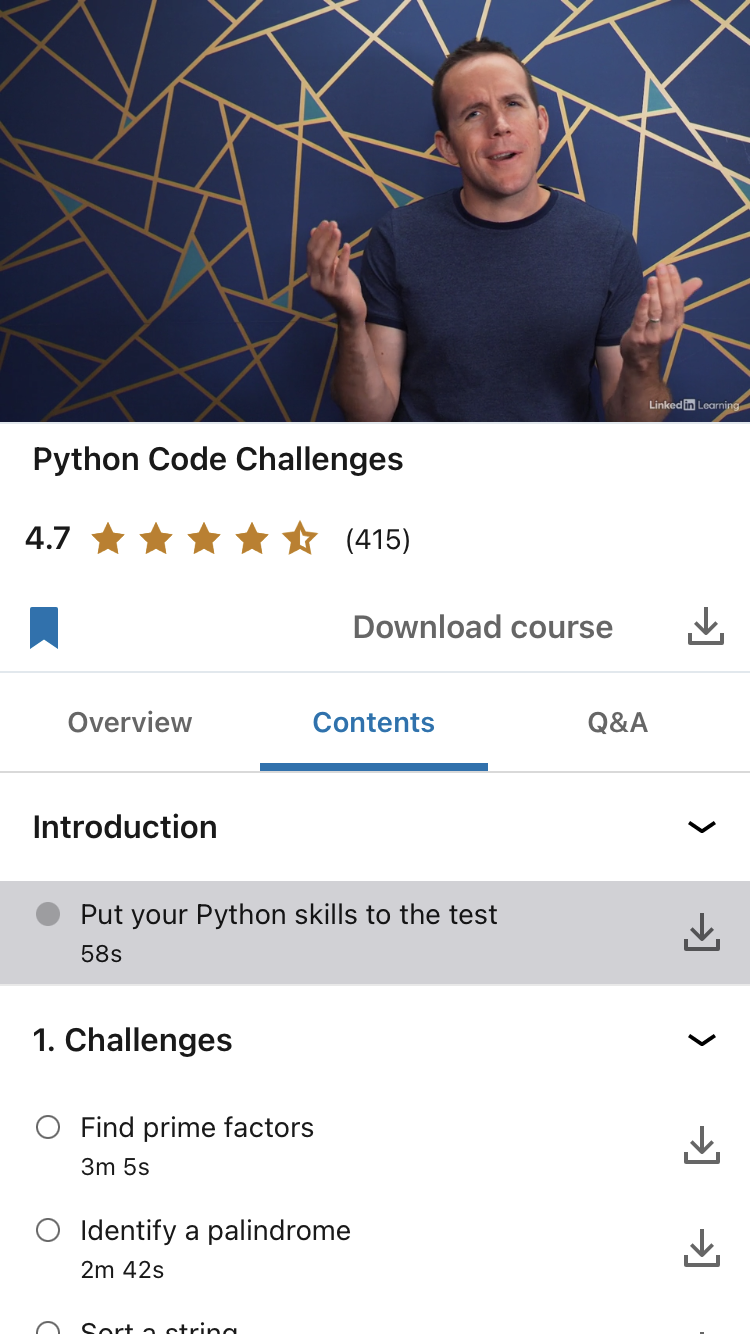Select the Contents tab
This screenshot has width=750, height=1334.
[373, 723]
